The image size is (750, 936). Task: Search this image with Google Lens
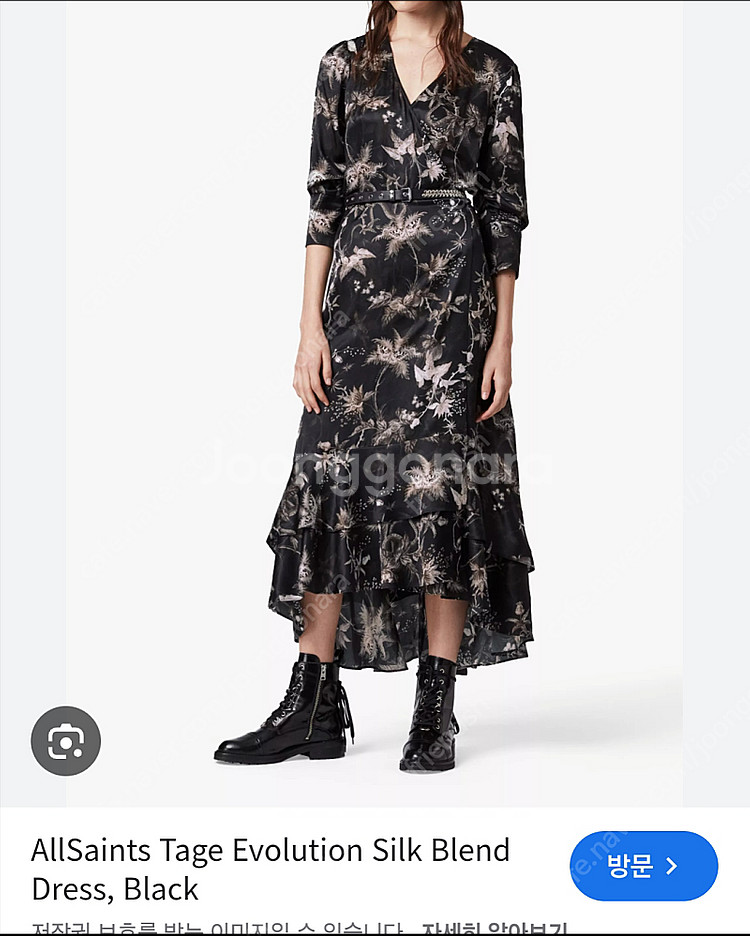(x=66, y=741)
